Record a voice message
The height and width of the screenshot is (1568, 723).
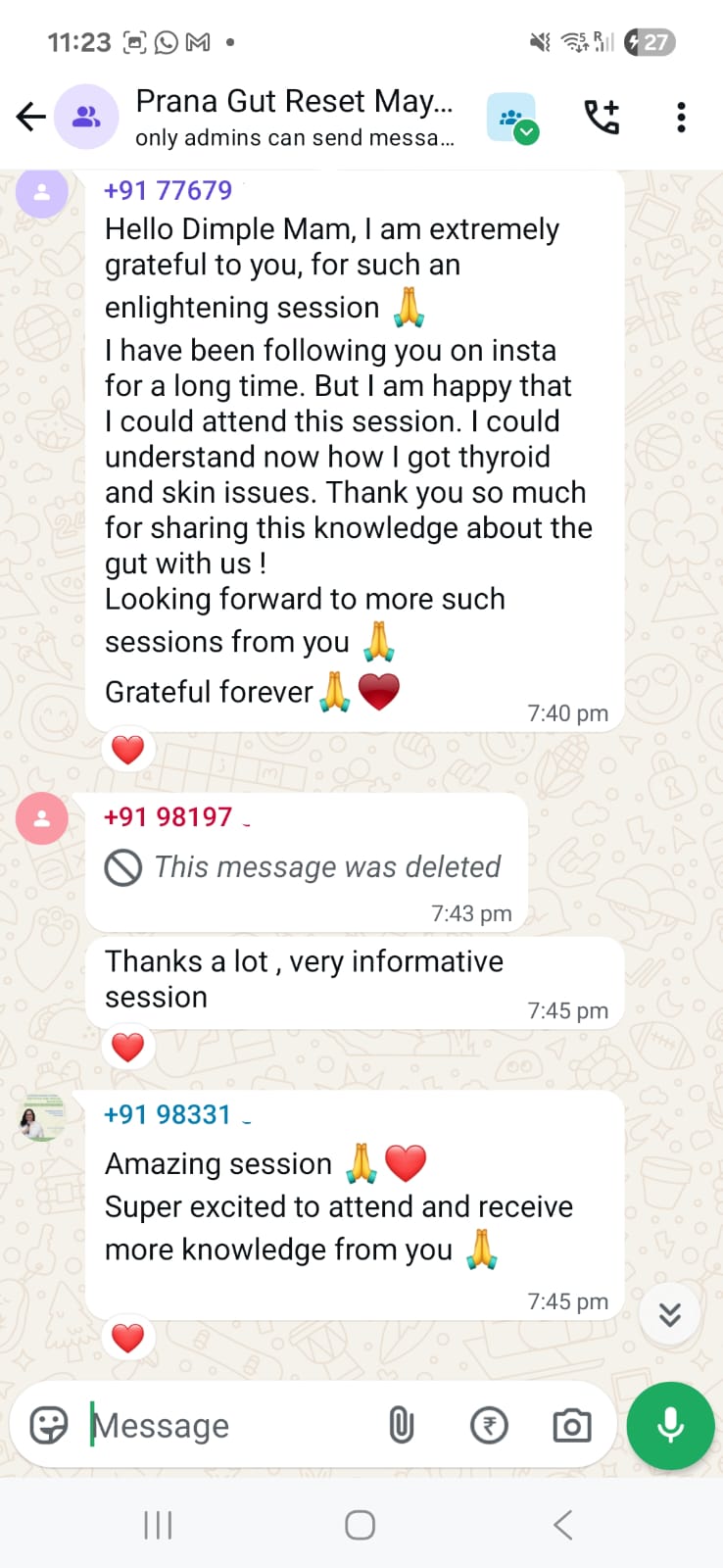tap(671, 1426)
